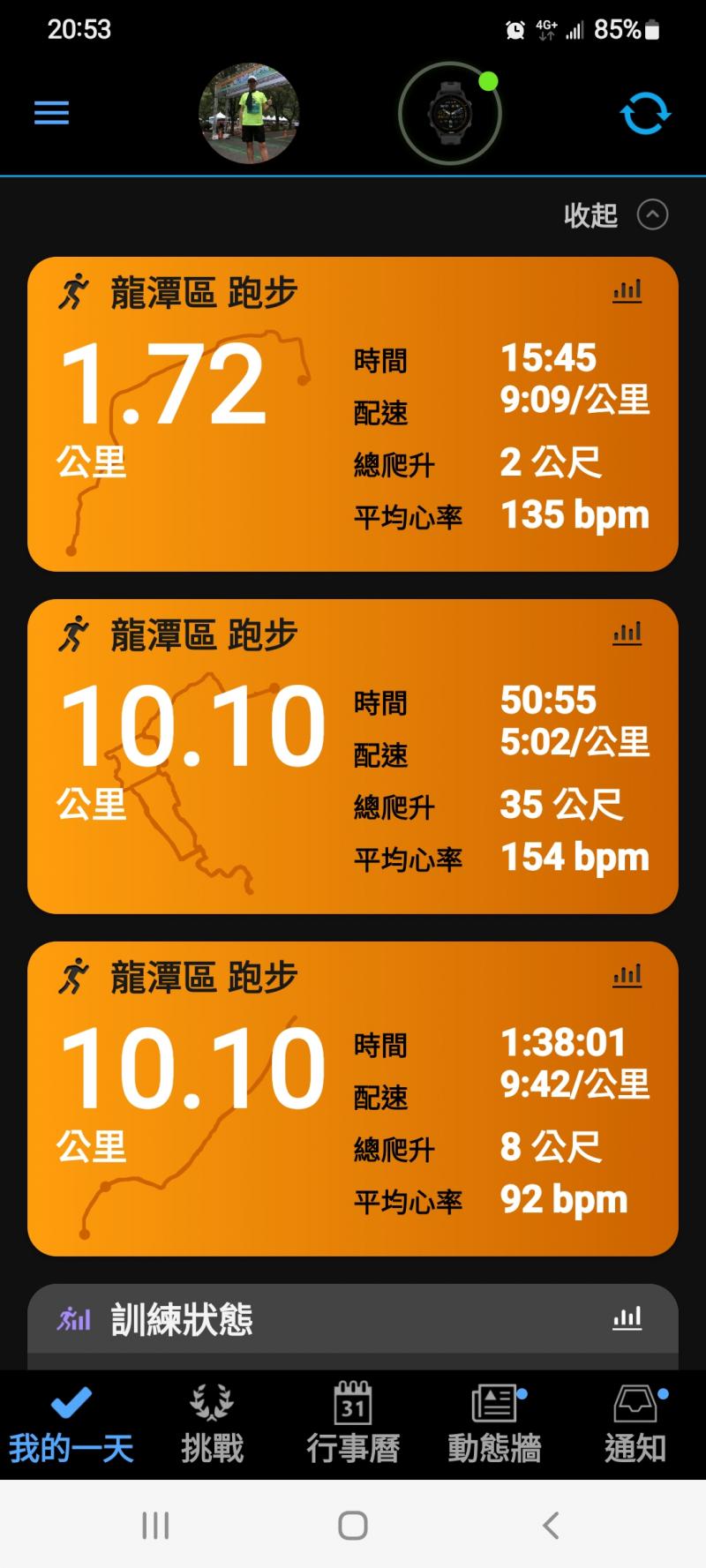The width and height of the screenshot is (706, 1568).
Task: Switch to the 挑戰 tab
Action: click(212, 1424)
